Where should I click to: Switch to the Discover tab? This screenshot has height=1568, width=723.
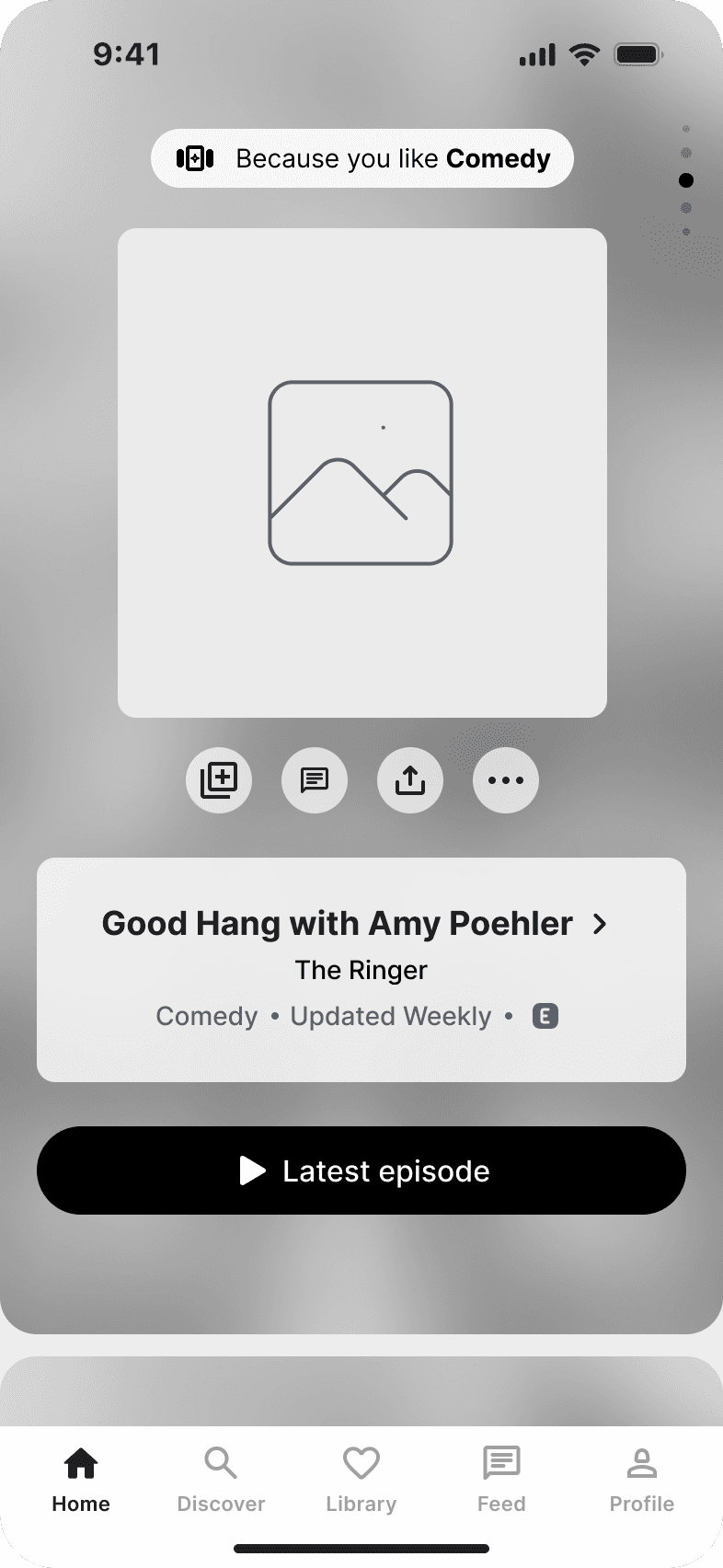pos(221,1481)
